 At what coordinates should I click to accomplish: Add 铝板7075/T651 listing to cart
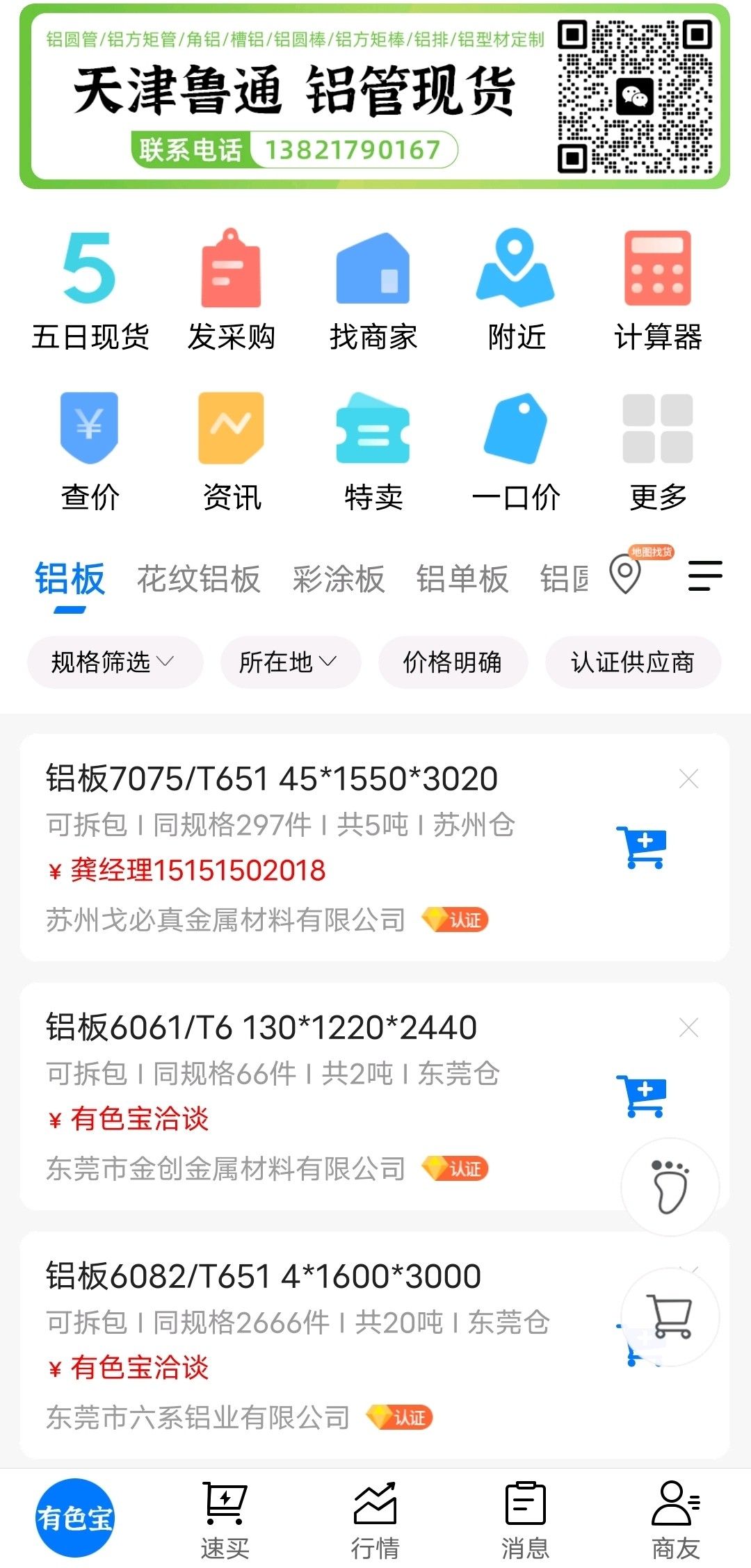click(641, 847)
